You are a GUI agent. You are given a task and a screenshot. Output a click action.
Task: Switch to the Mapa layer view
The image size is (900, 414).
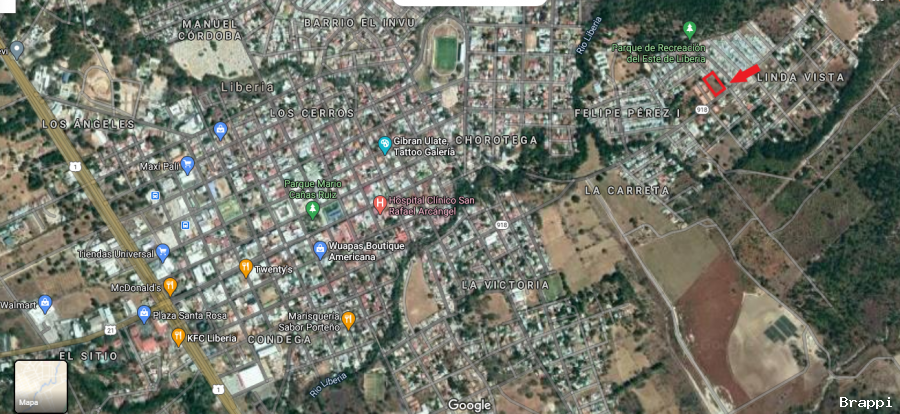pyautogui.click(x=40, y=386)
